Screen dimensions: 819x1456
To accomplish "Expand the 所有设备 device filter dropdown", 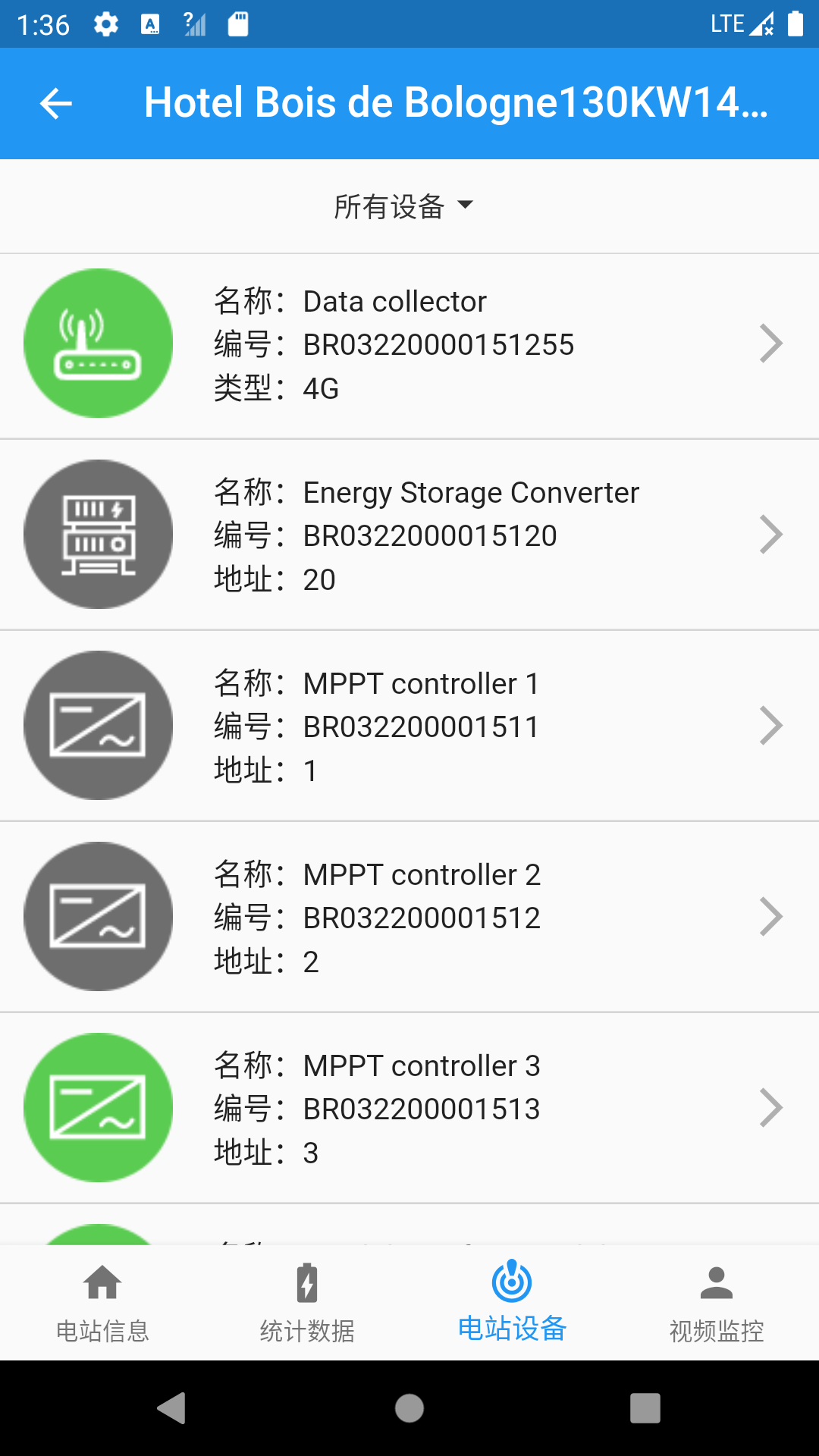I will pos(403,206).
